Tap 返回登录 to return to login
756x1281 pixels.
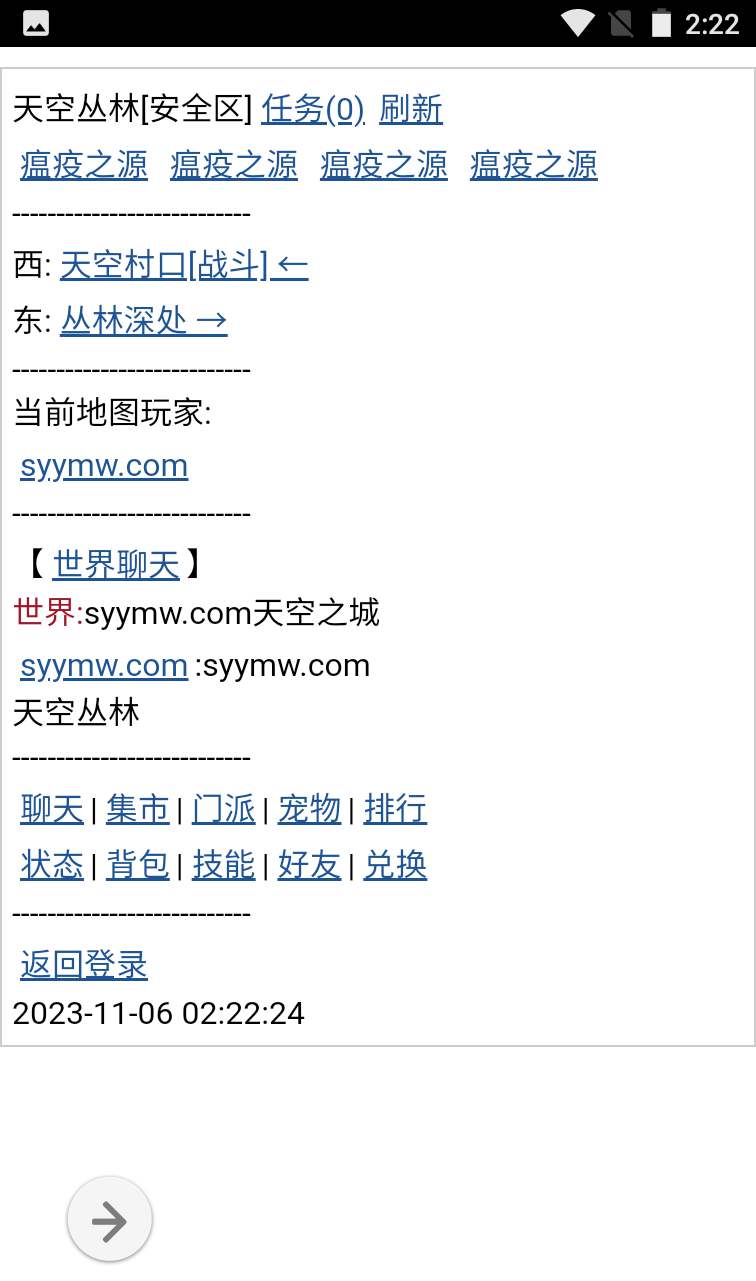tap(84, 965)
